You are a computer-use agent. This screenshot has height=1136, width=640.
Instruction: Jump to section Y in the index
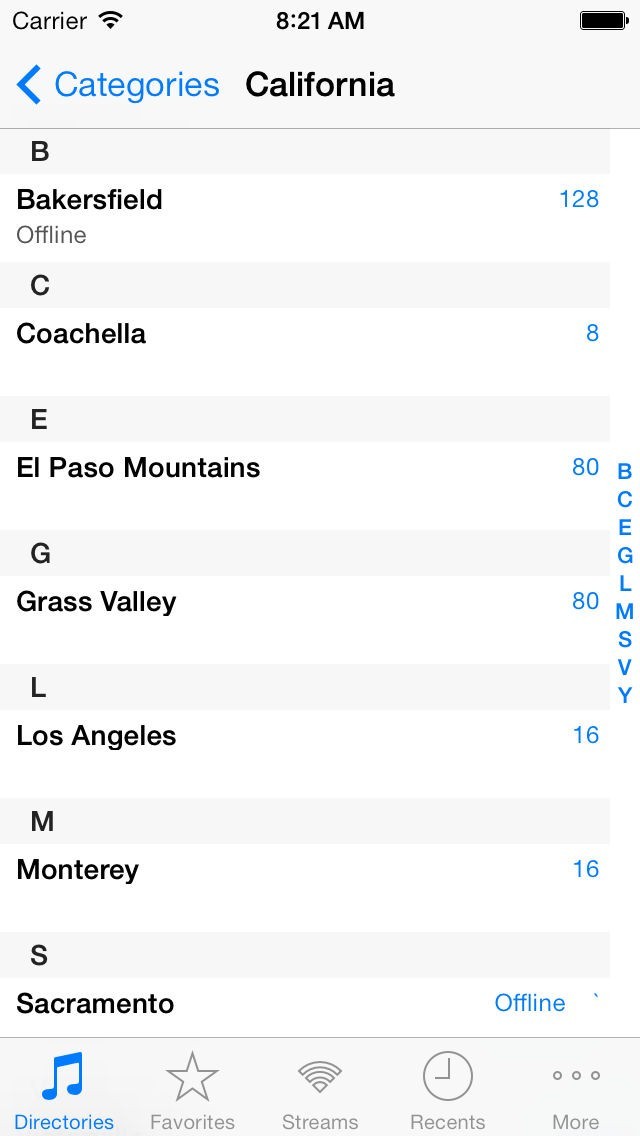(x=625, y=695)
